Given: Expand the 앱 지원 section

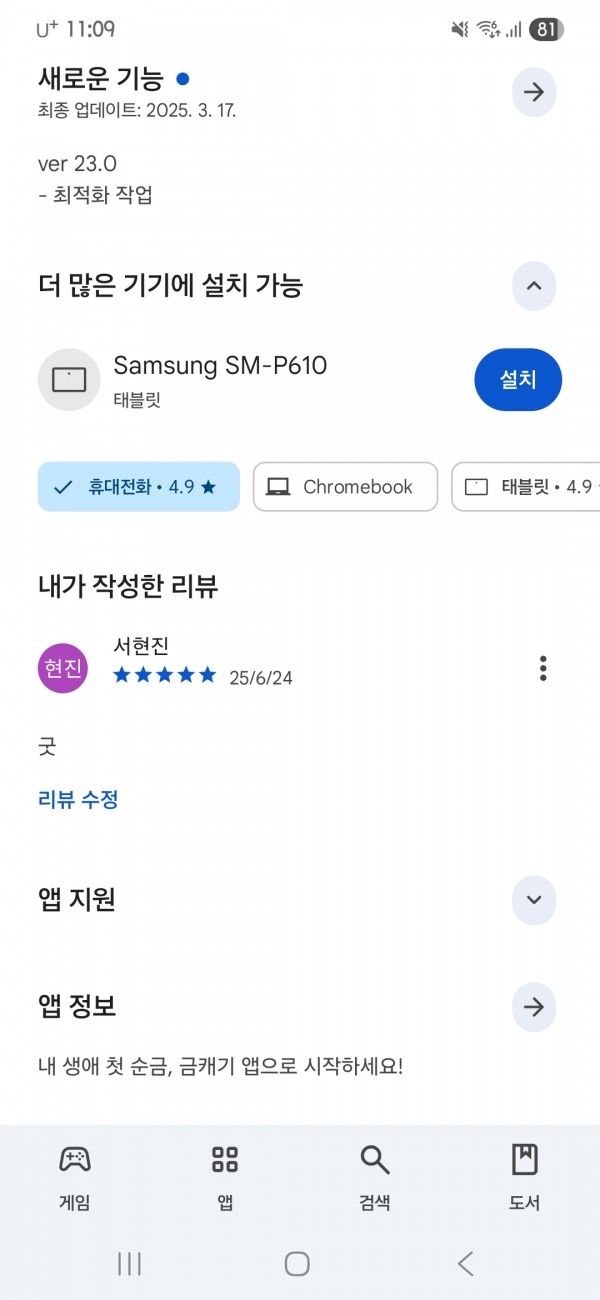Looking at the screenshot, I should coord(534,899).
